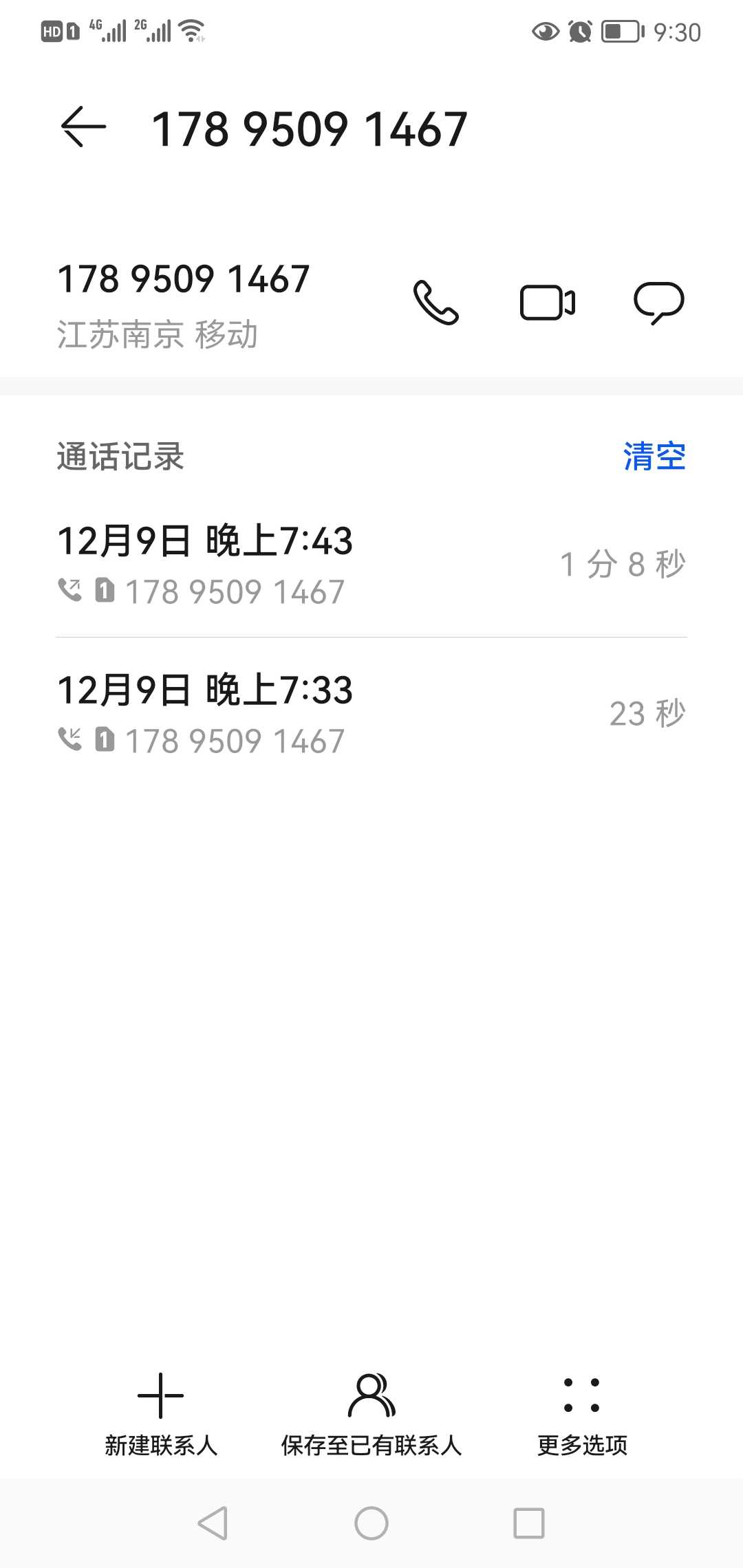Send a message via the chat bubble icon
This screenshot has width=743, height=1568.
[659, 303]
